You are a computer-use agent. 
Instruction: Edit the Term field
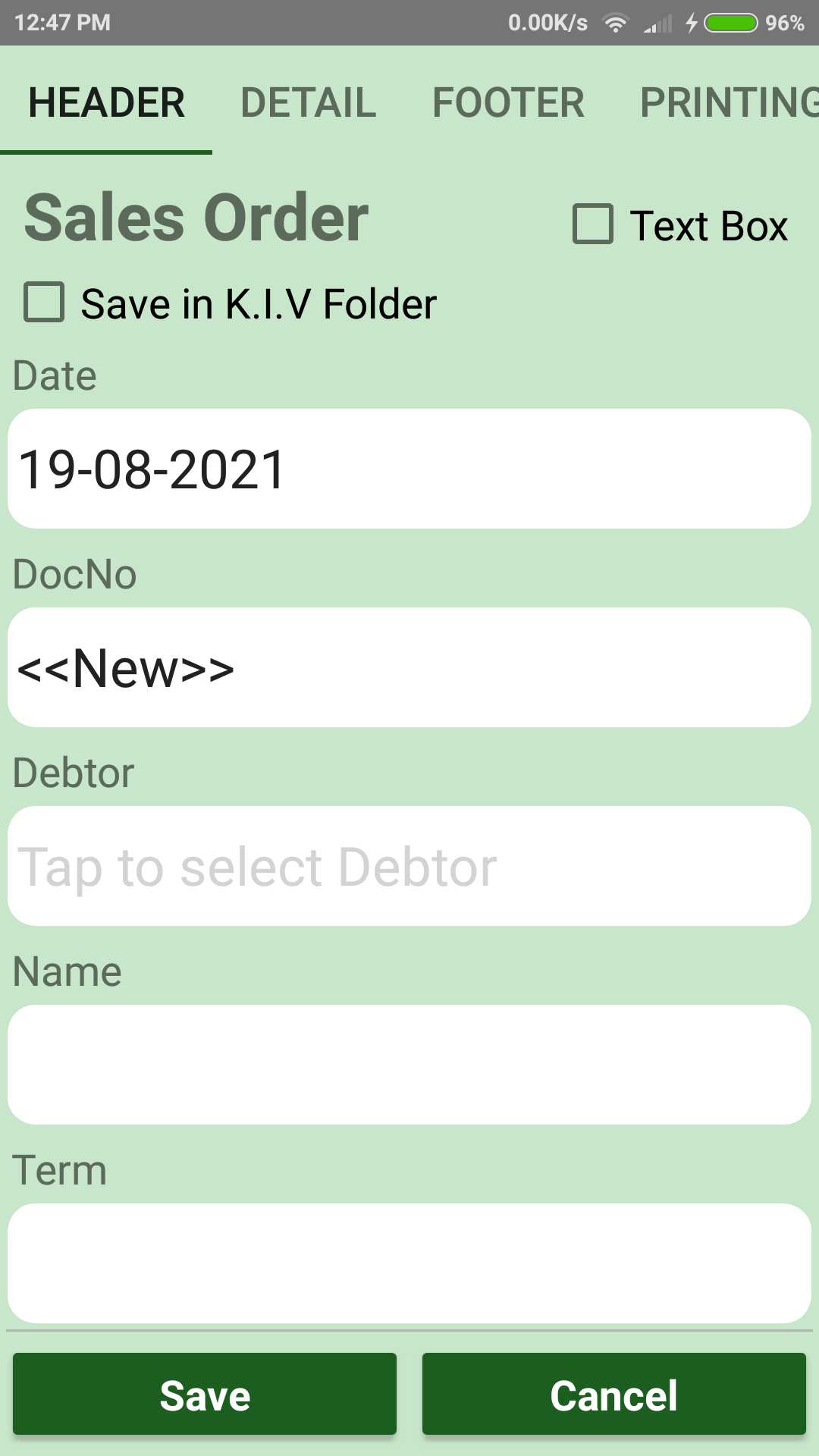409,1263
